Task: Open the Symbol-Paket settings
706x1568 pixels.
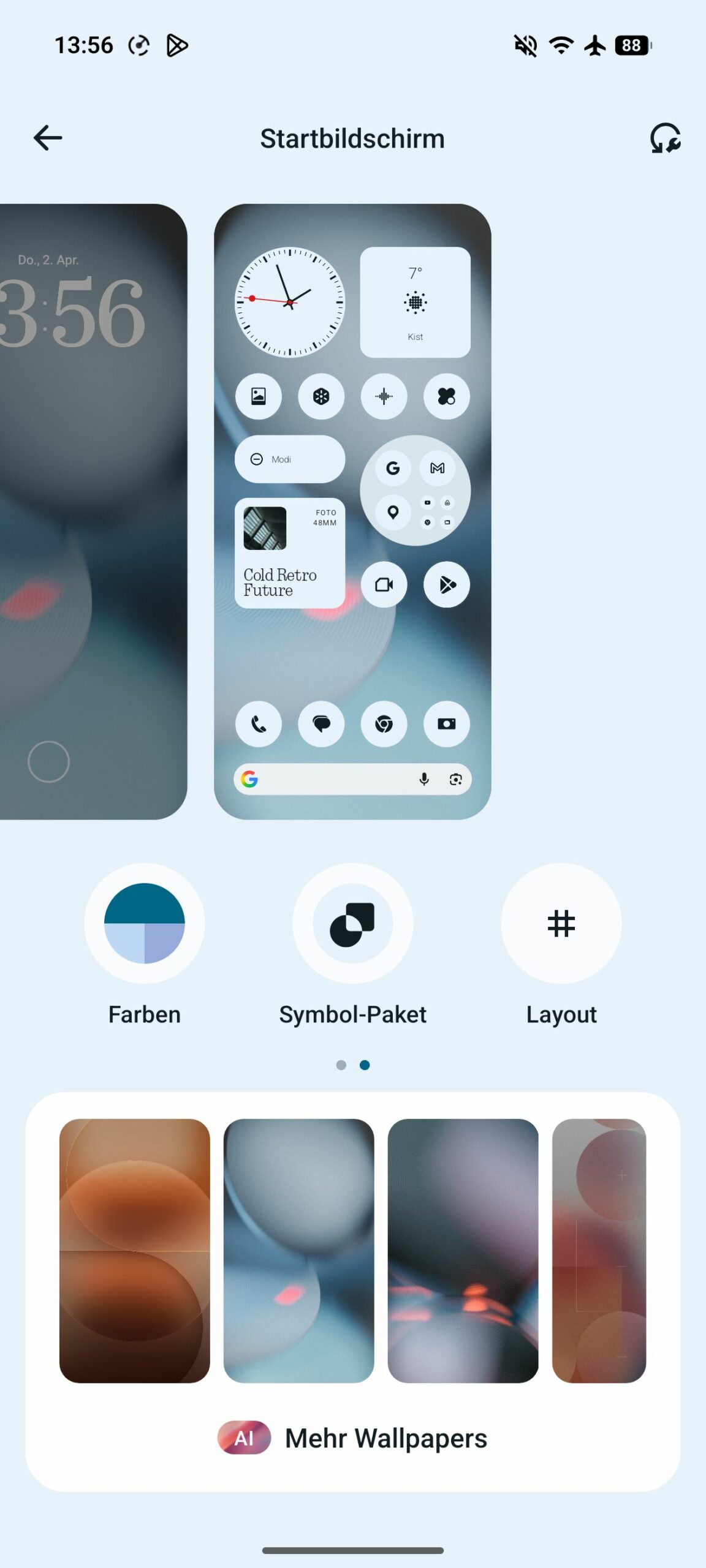Action: (x=352, y=924)
